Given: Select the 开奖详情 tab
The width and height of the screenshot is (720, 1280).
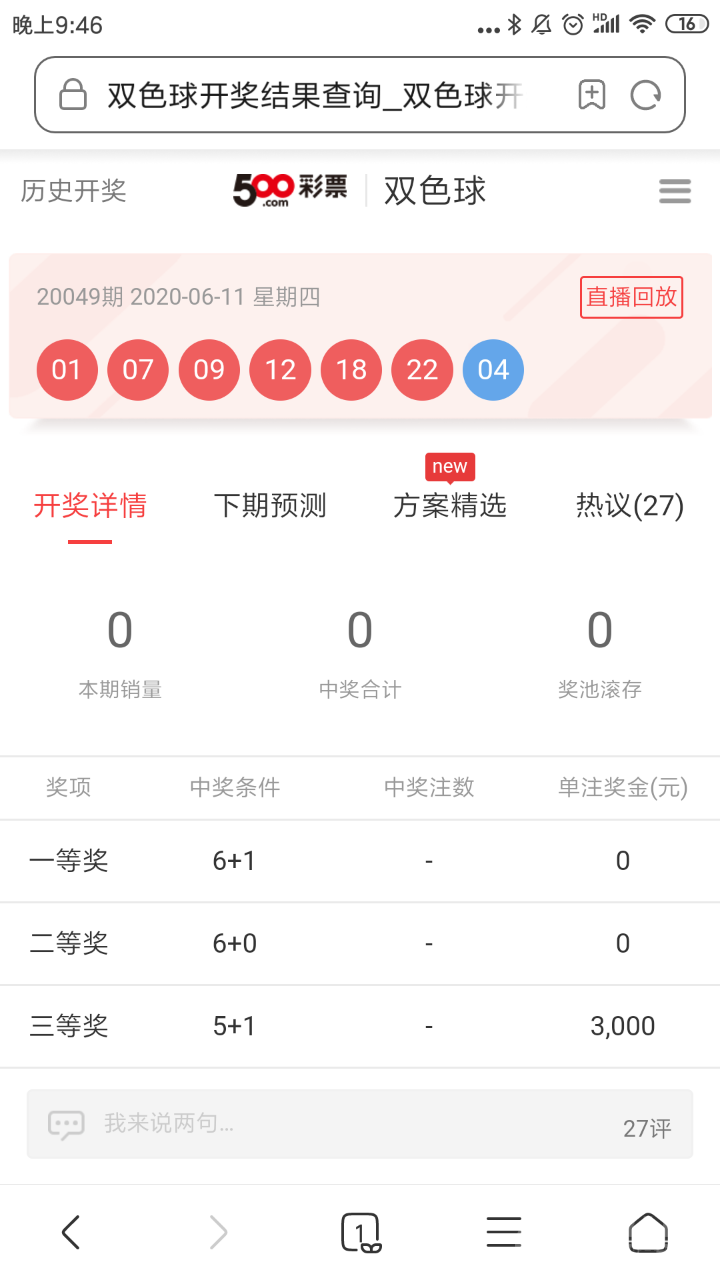Looking at the screenshot, I should click(90, 506).
